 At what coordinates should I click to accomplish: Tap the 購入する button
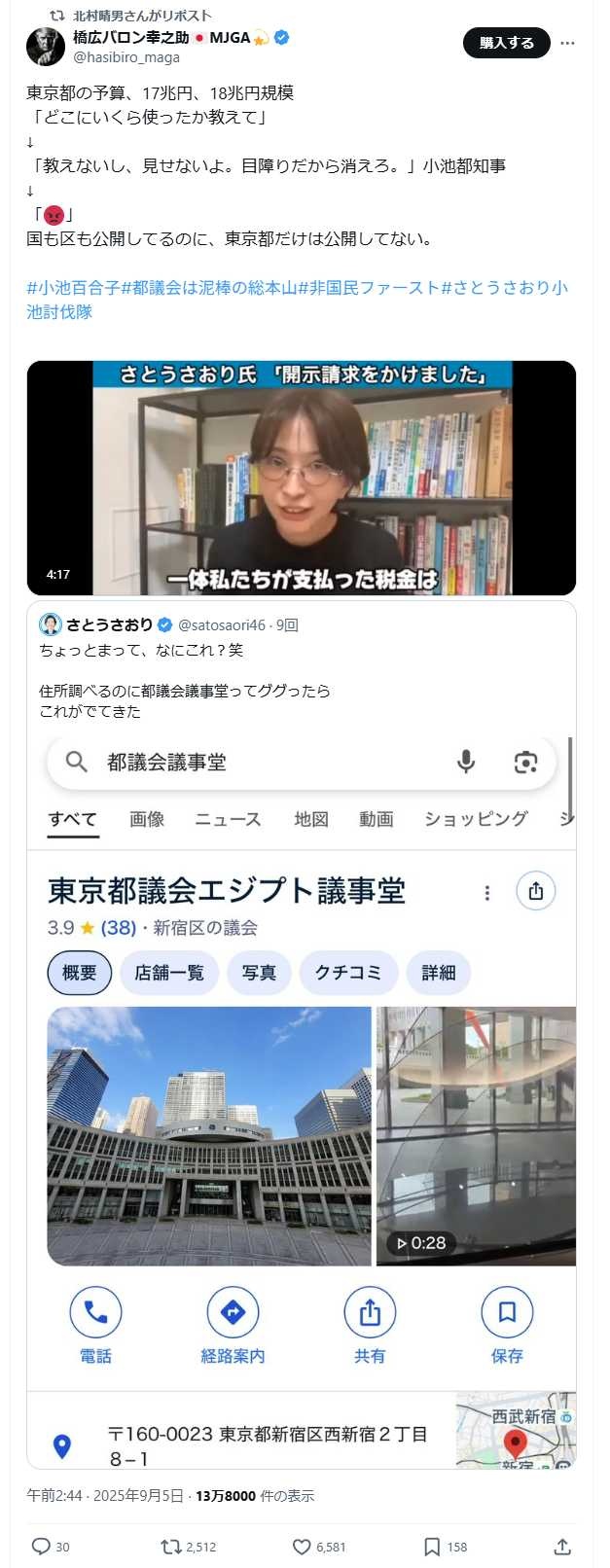[x=506, y=43]
